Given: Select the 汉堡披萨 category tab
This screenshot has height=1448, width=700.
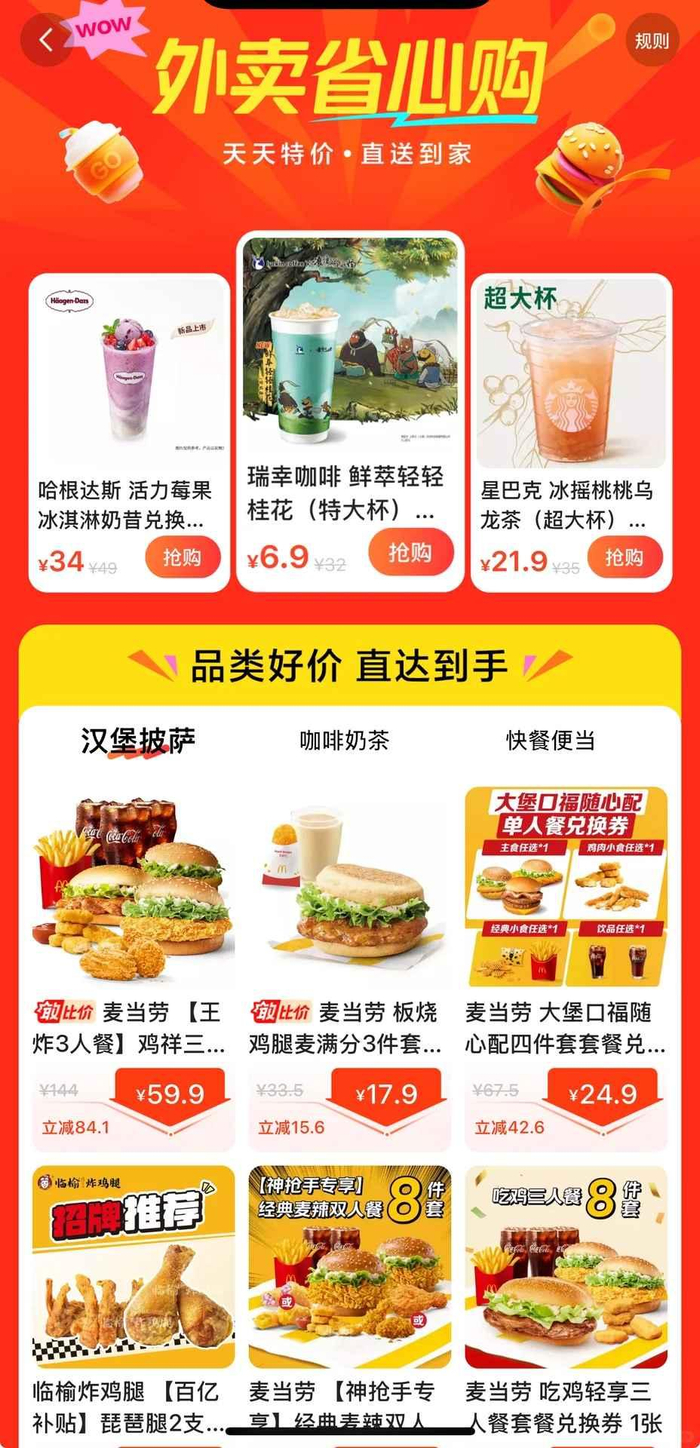Looking at the screenshot, I should pos(138,741).
